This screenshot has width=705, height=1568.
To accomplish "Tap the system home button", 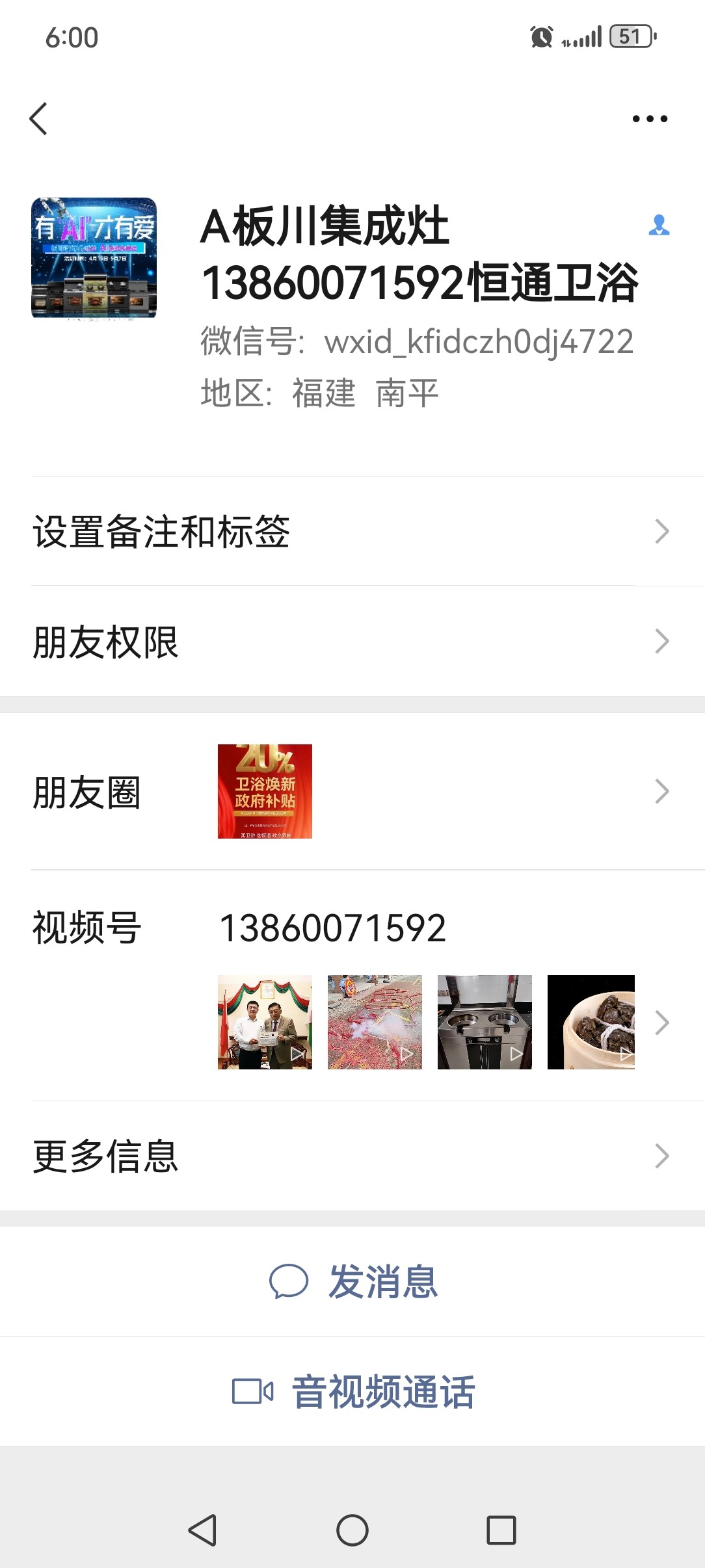I will point(352,1530).
